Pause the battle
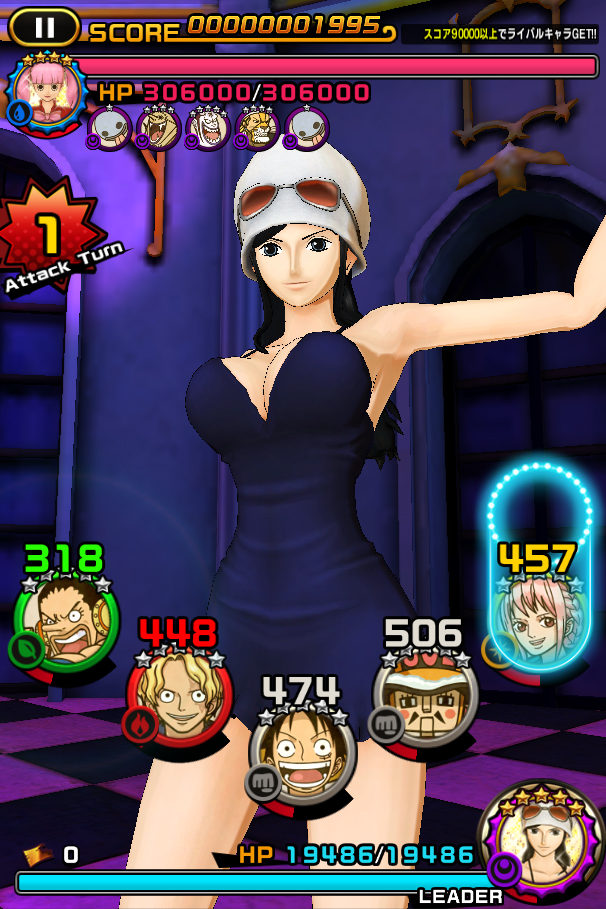Viewport: 606px width, 909px height. [44, 27]
